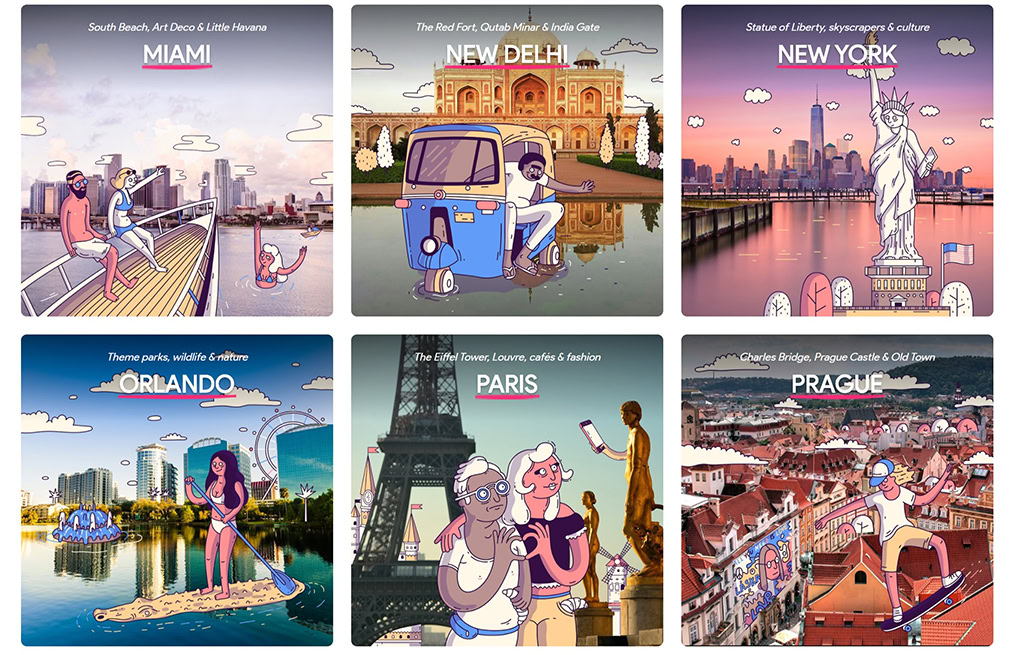Choose the Orlando theme parks tile

(x=177, y=490)
